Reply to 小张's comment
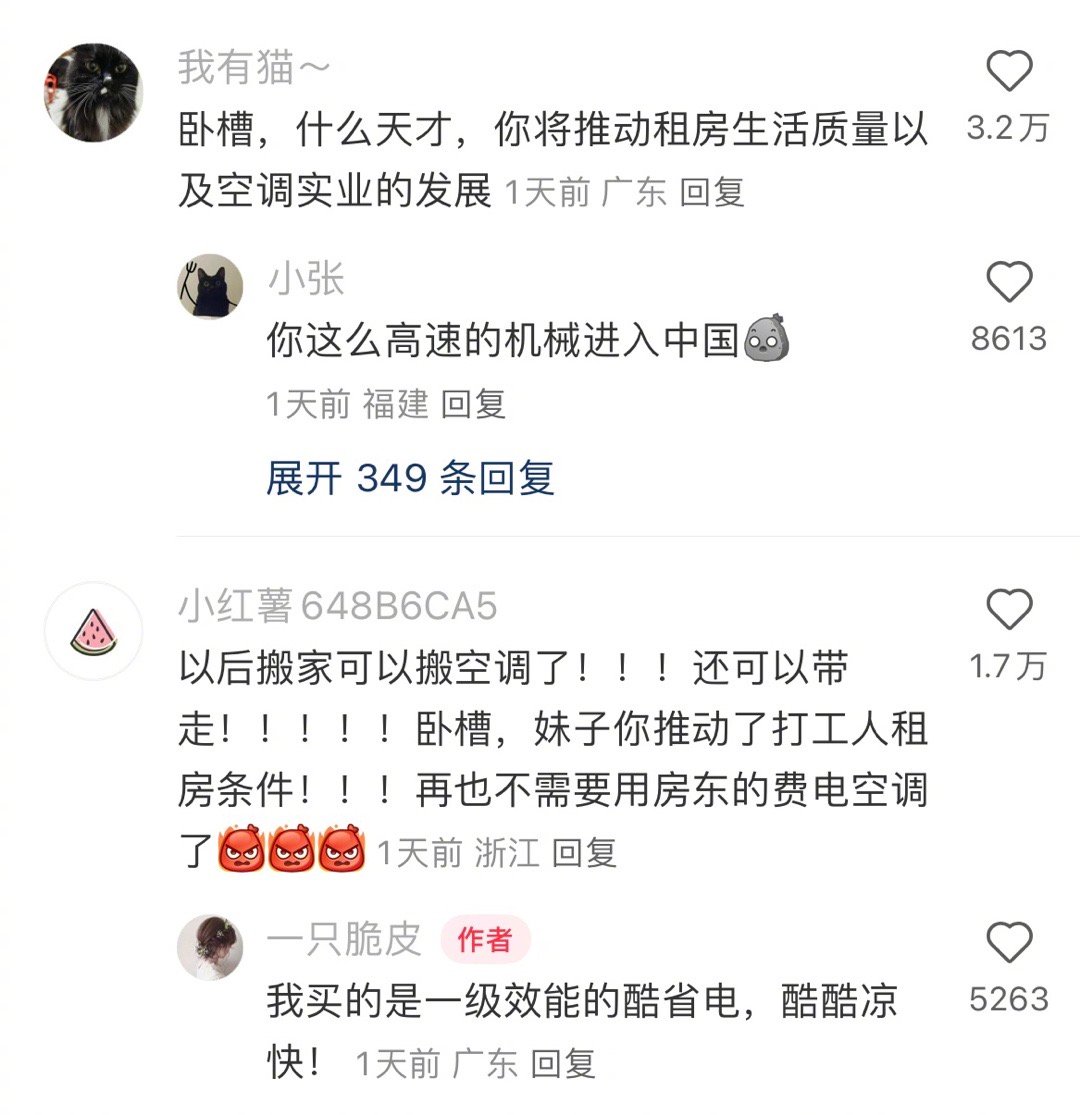 coord(473,404)
